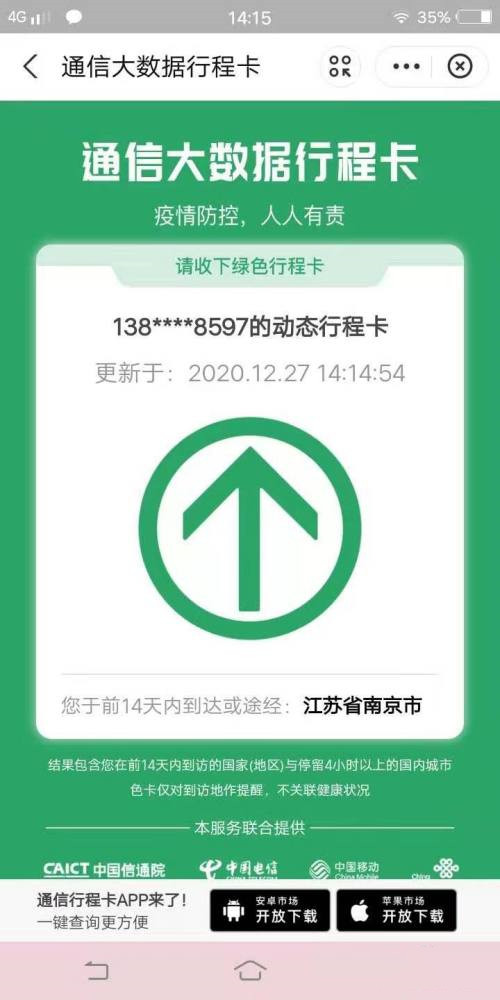This screenshot has width=500, height=1000.
Task: Download the app from 安卓市场
Action: coord(270,910)
